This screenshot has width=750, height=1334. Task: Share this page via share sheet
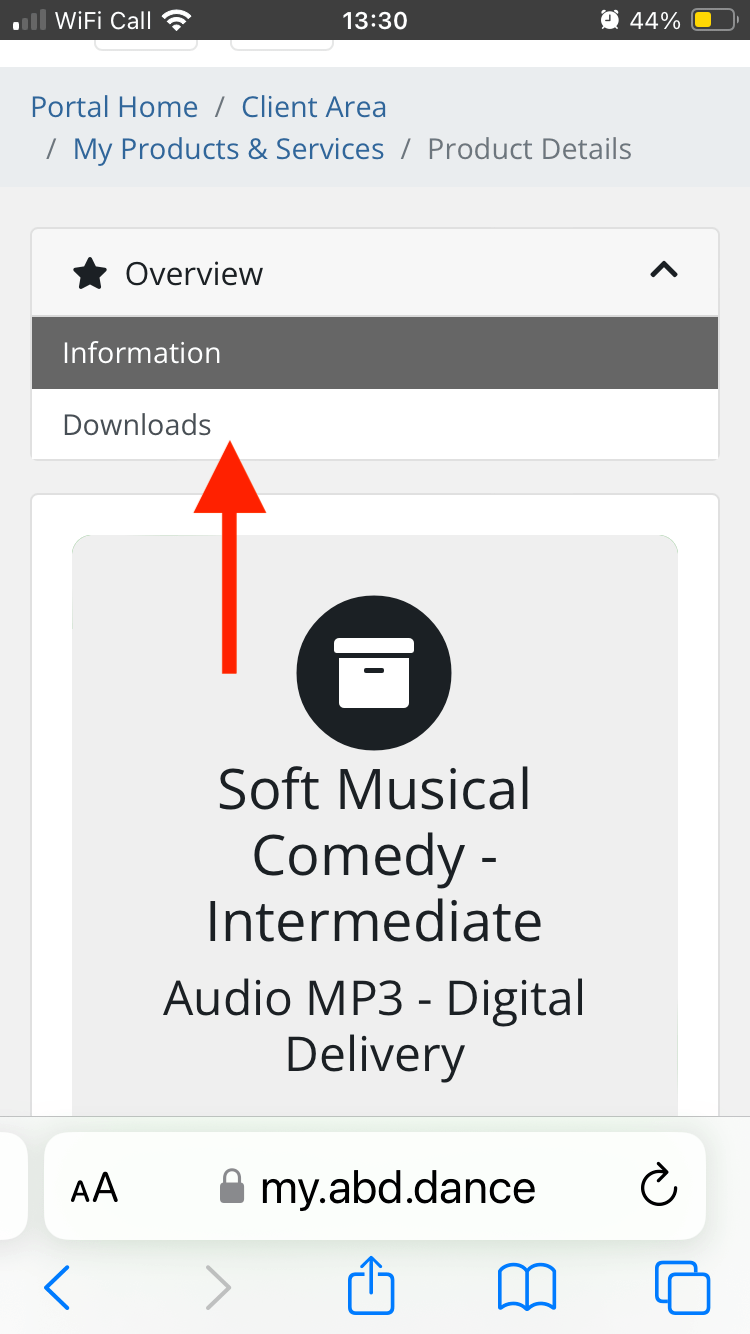tap(371, 1285)
